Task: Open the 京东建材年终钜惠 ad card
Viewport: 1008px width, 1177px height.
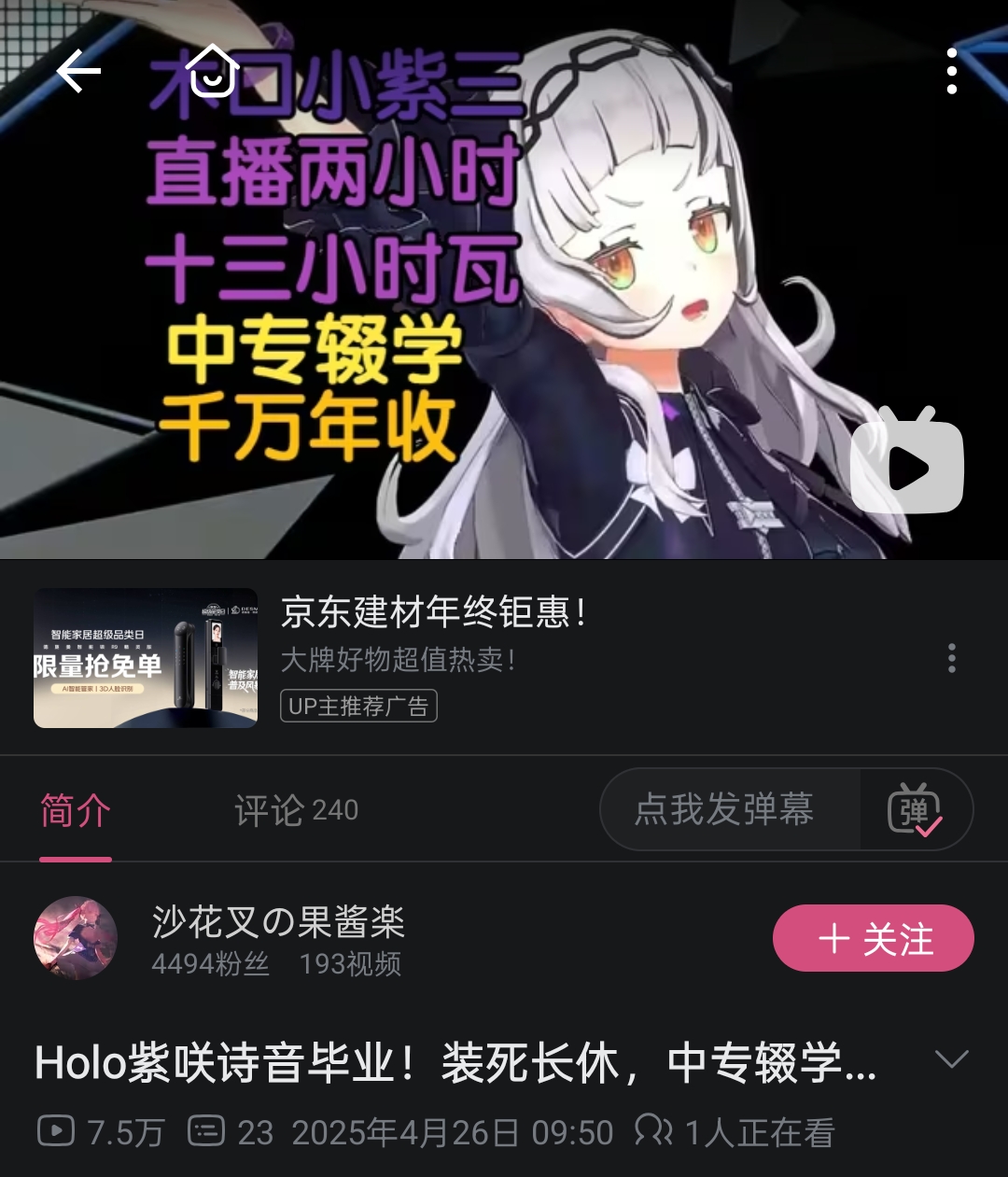Action: [x=432, y=613]
